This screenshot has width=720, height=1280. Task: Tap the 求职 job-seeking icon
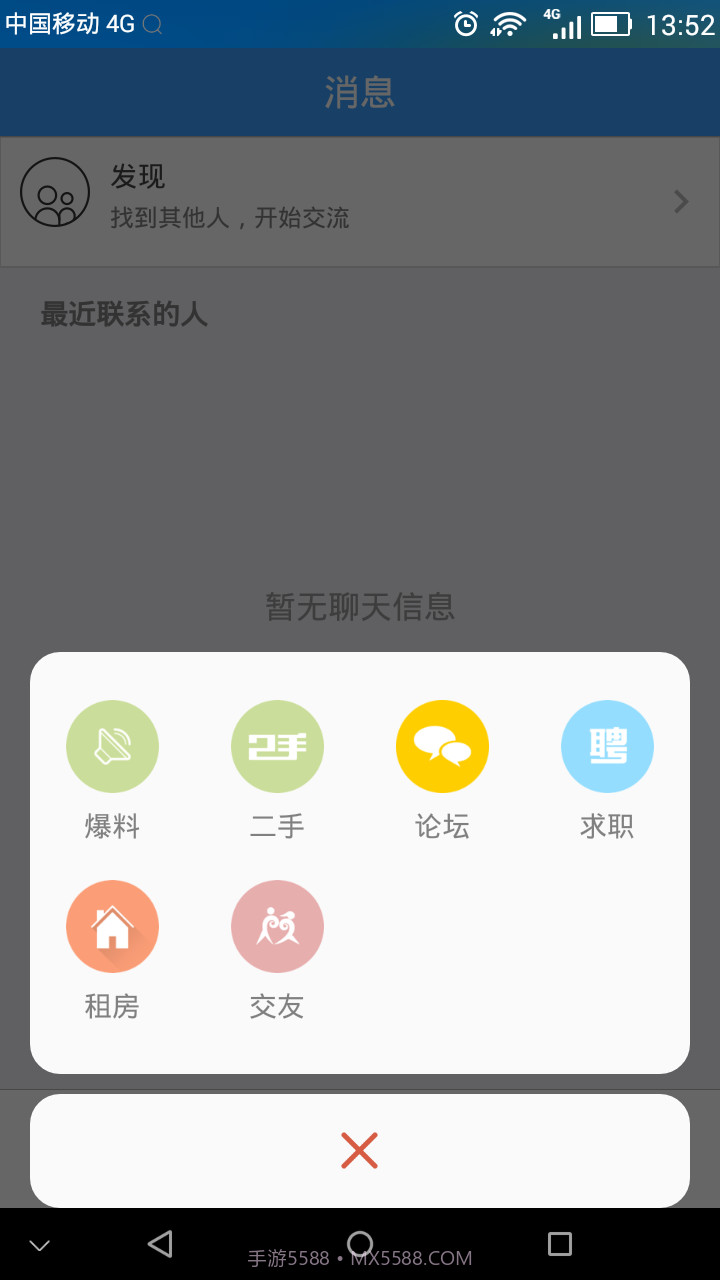607,746
